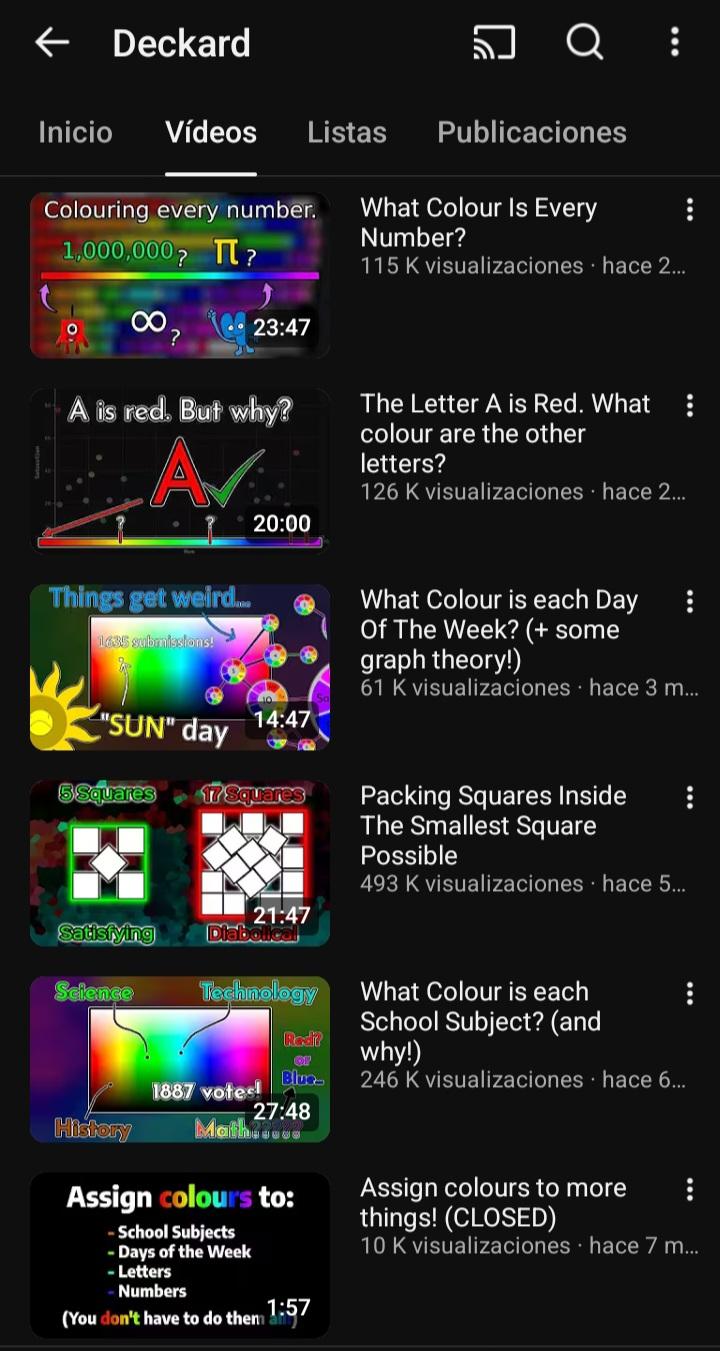The image size is (720, 1351).
Task: Select the Vídeos tab
Action: click(x=211, y=132)
